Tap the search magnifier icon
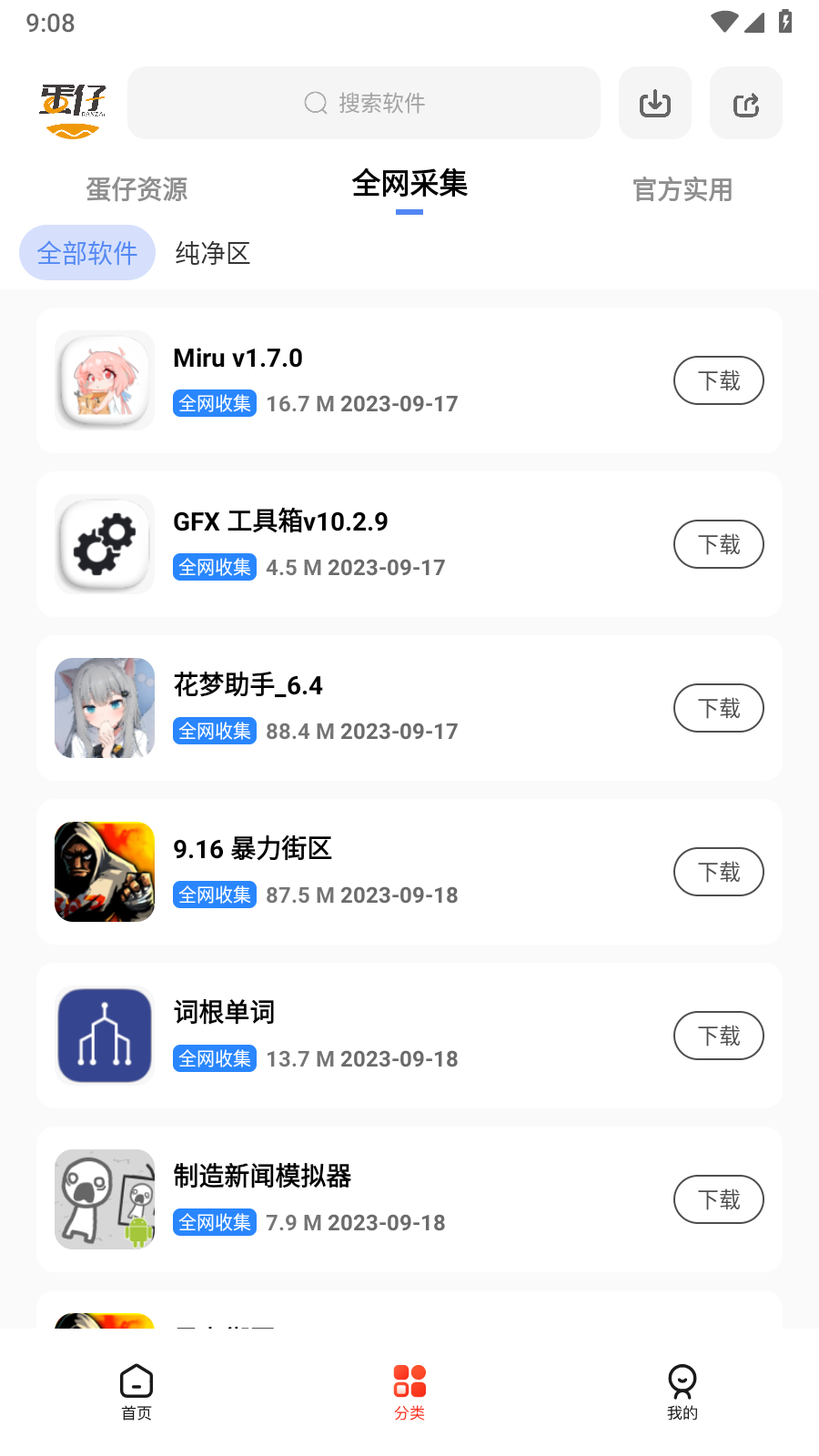This screenshot has width=819, height=1456. 315,103
